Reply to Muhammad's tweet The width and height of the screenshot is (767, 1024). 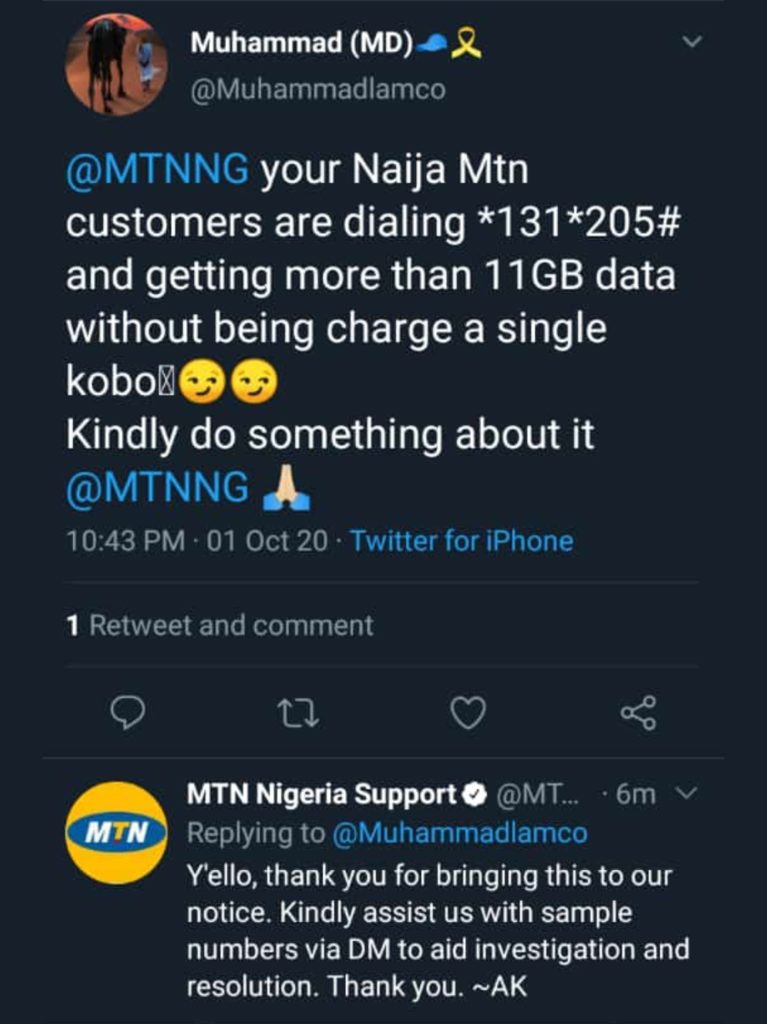tap(127, 712)
